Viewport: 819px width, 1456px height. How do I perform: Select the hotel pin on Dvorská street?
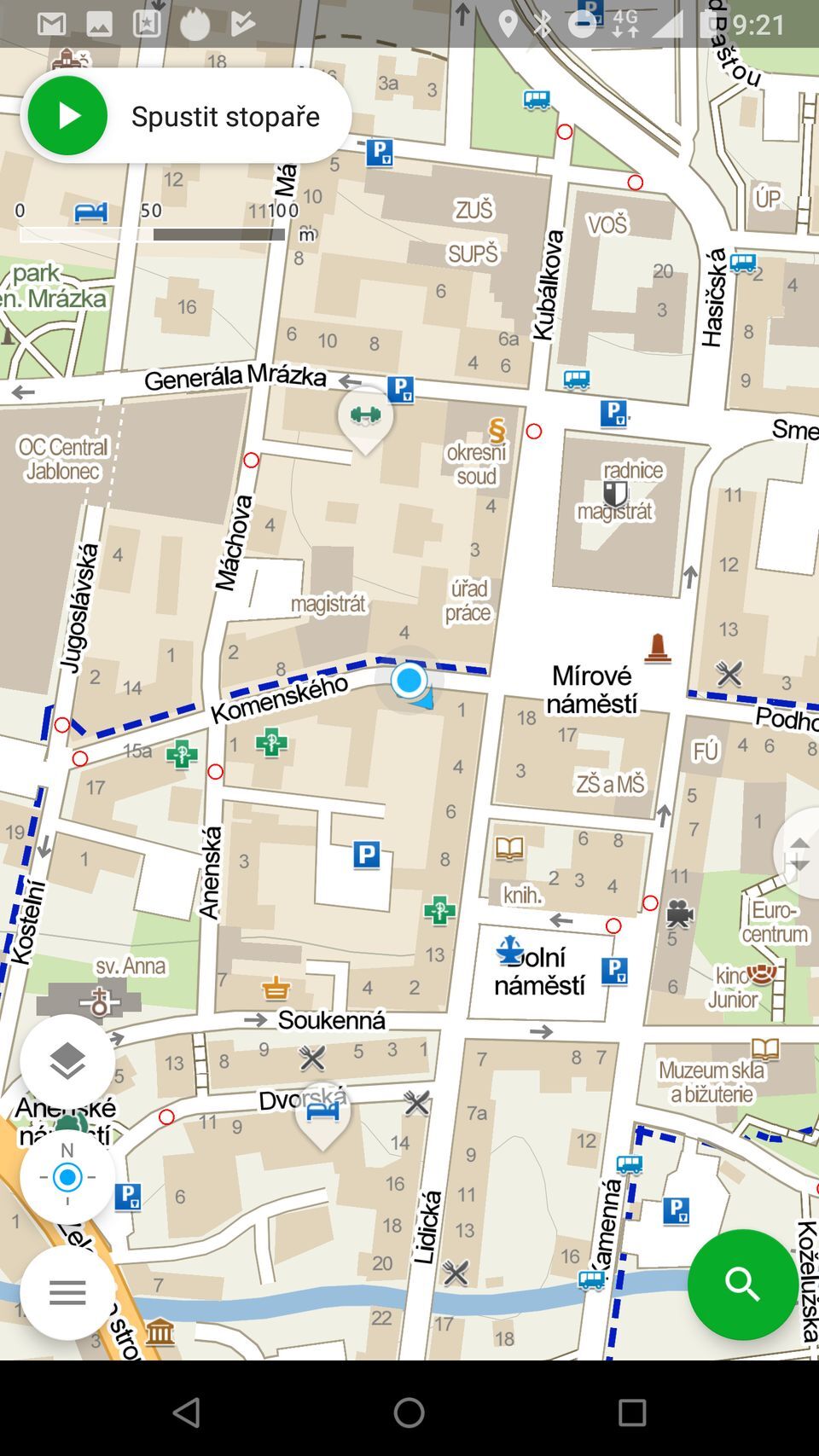tap(322, 1111)
